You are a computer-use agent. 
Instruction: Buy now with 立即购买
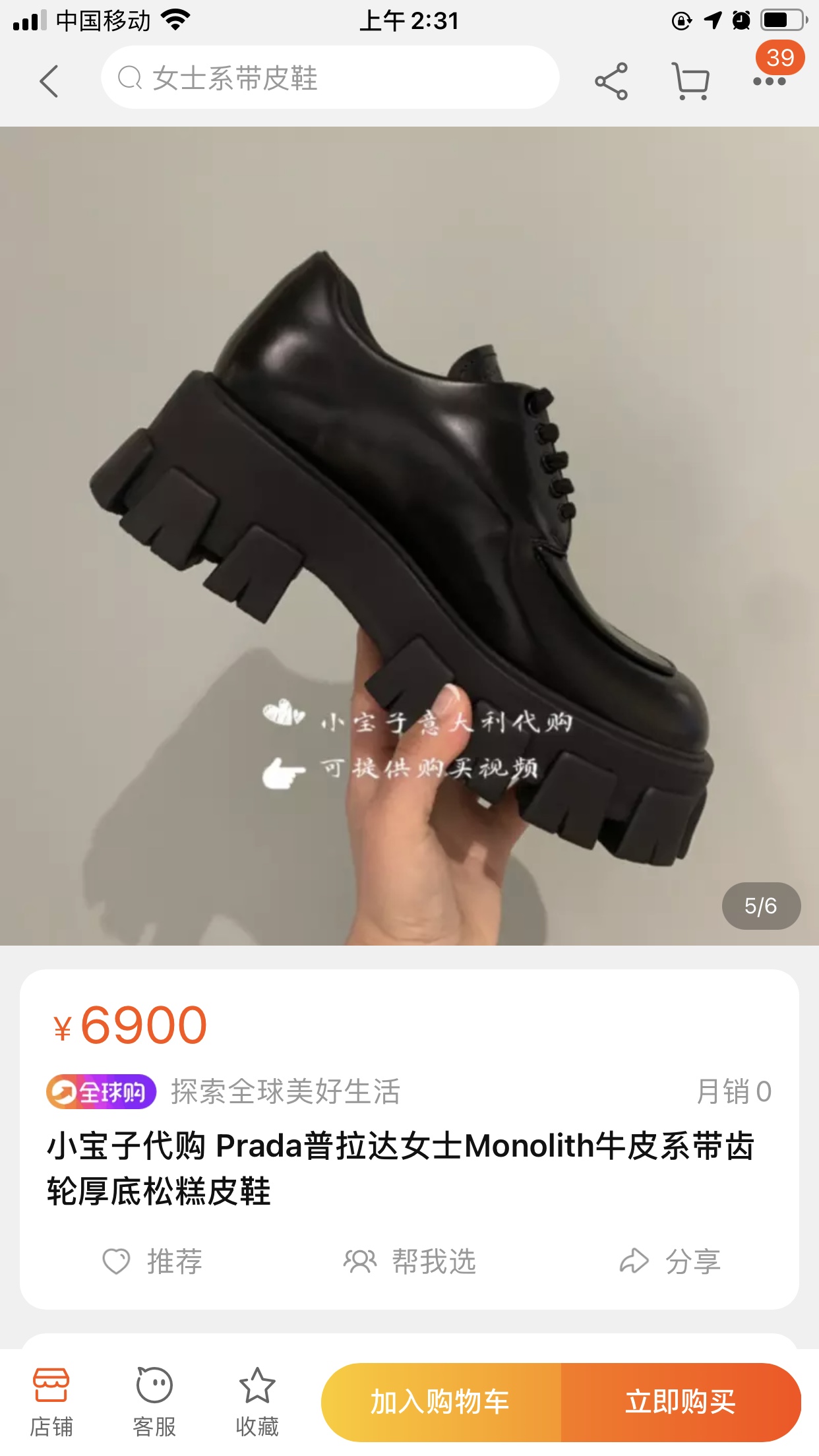pos(681,1402)
